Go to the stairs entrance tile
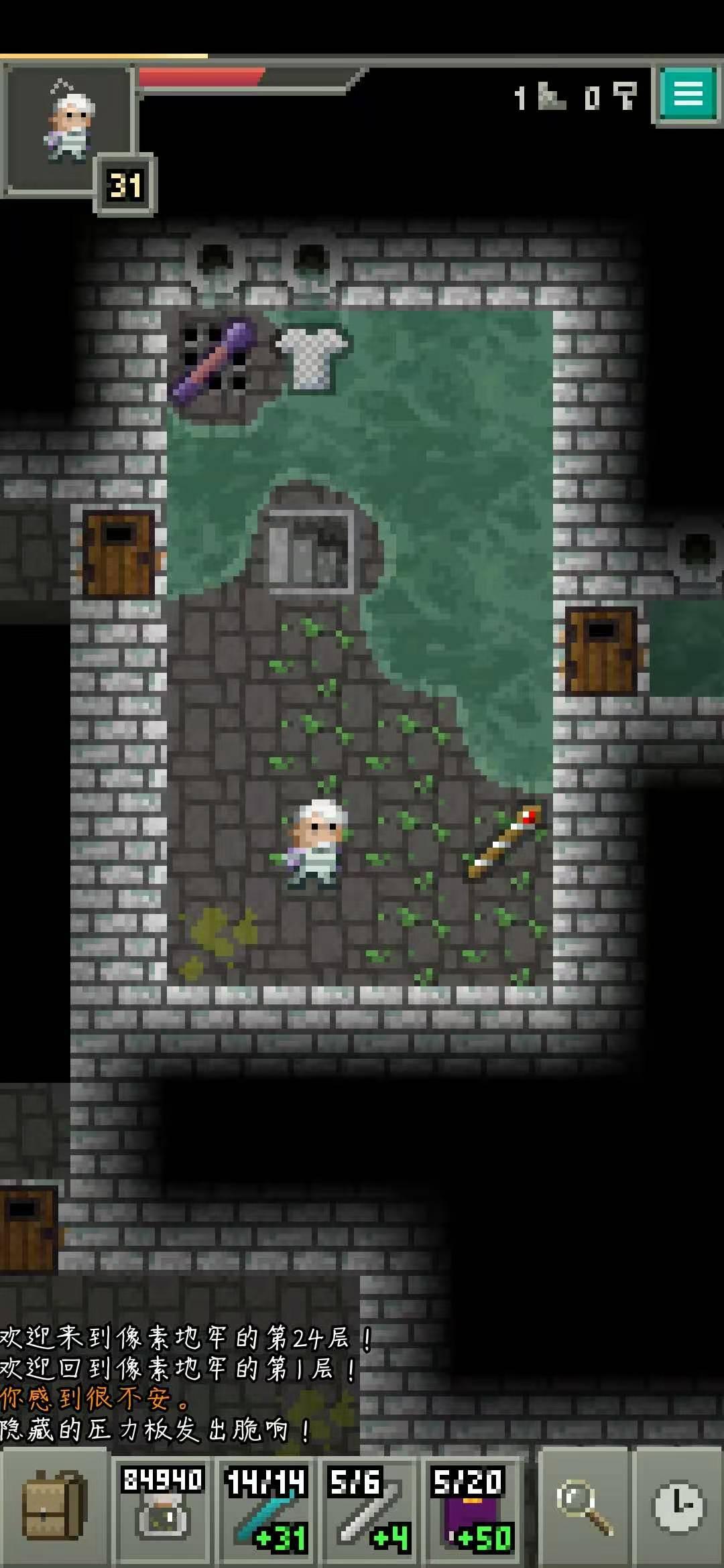Image resolution: width=724 pixels, height=1568 pixels. click(310, 551)
